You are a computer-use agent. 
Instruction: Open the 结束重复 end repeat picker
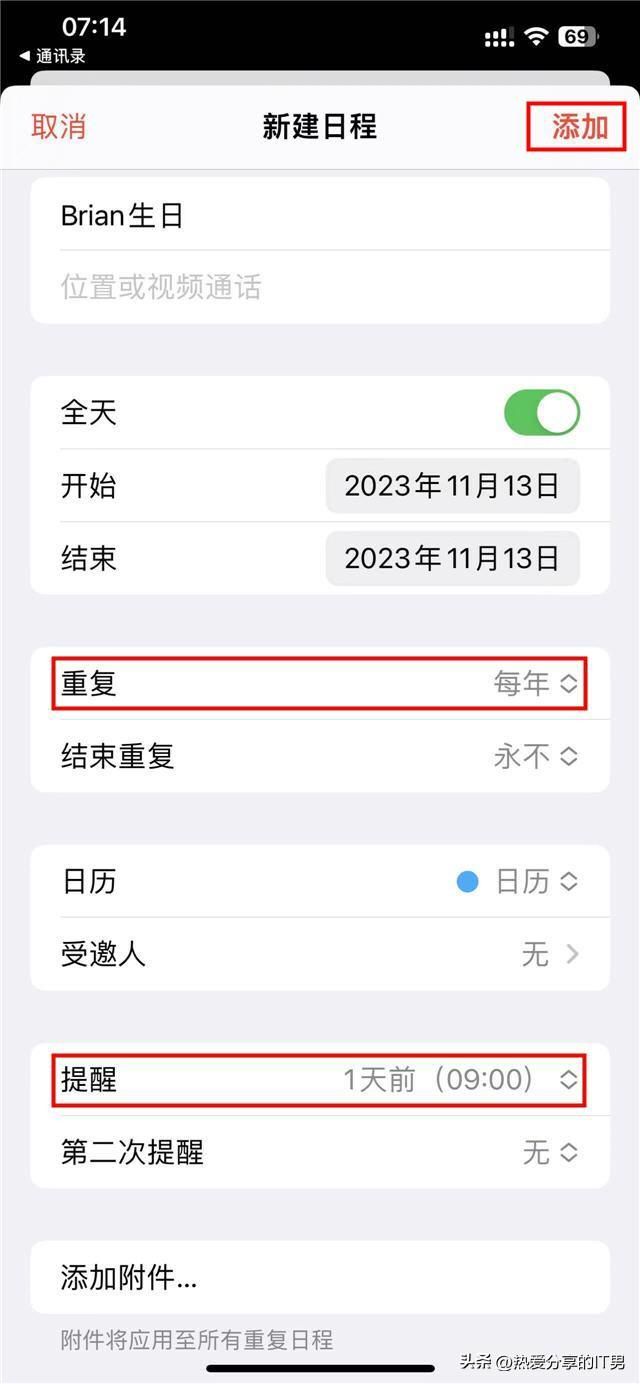[x=320, y=756]
